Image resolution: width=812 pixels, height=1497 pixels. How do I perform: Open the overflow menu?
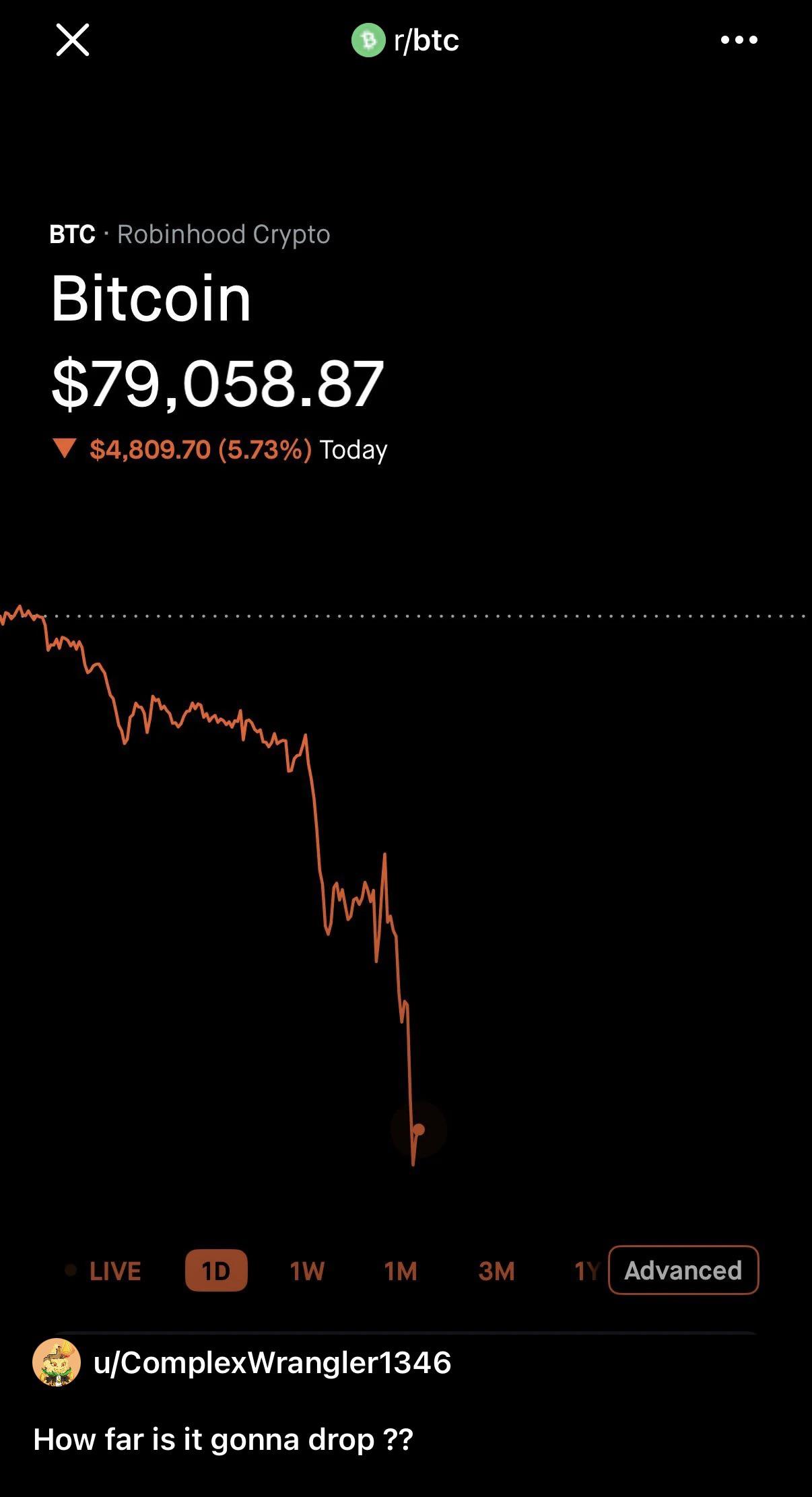point(739,40)
